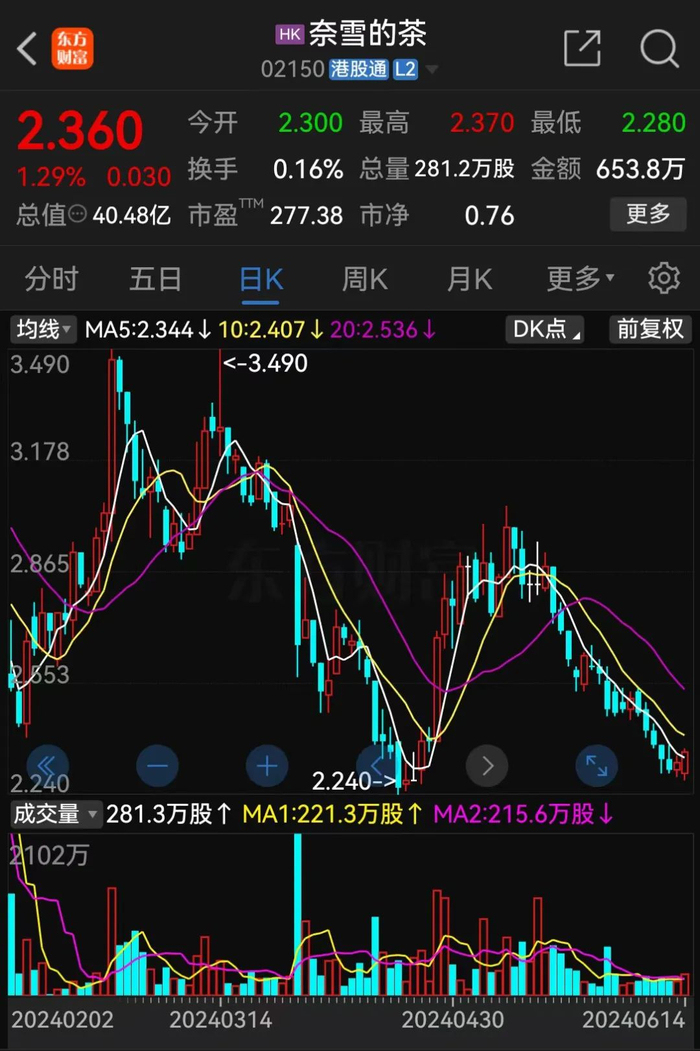The width and height of the screenshot is (700, 1051).
Task: Expand the chart to full screen
Action: pos(596,767)
